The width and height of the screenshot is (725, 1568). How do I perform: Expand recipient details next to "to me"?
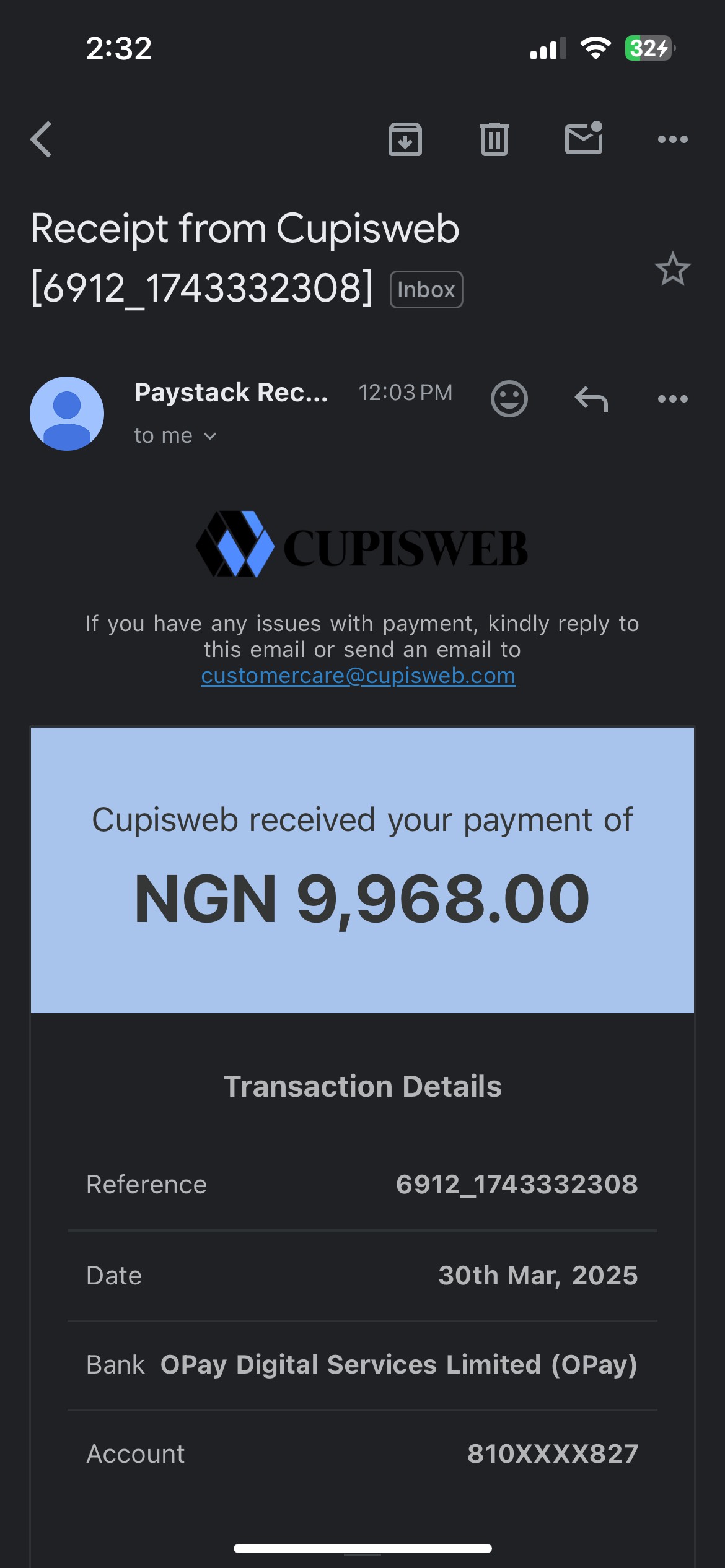click(x=210, y=437)
